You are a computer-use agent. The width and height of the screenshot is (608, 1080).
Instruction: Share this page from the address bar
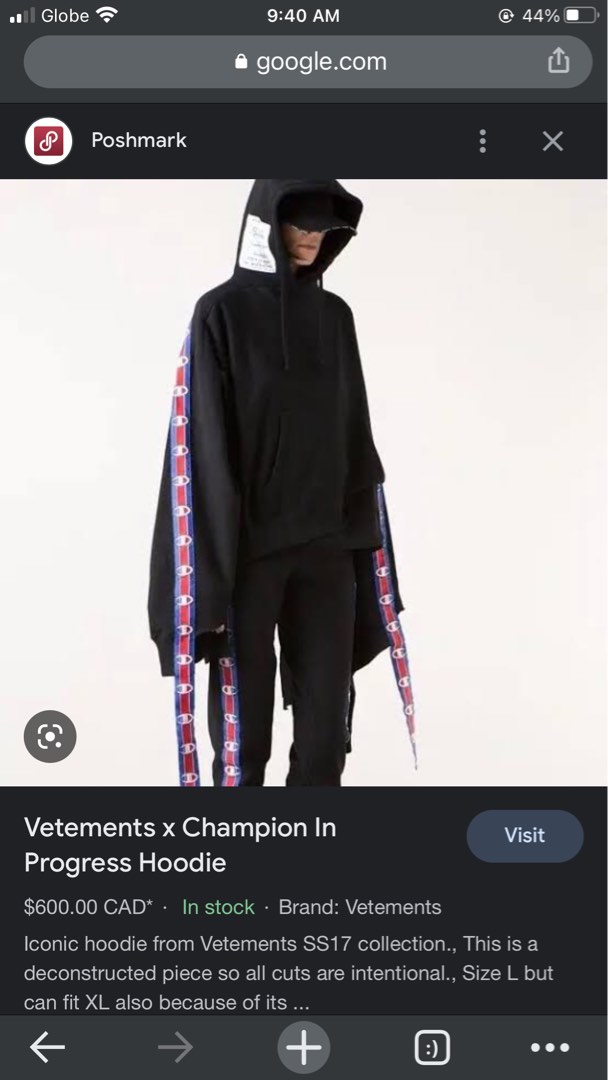pos(558,61)
